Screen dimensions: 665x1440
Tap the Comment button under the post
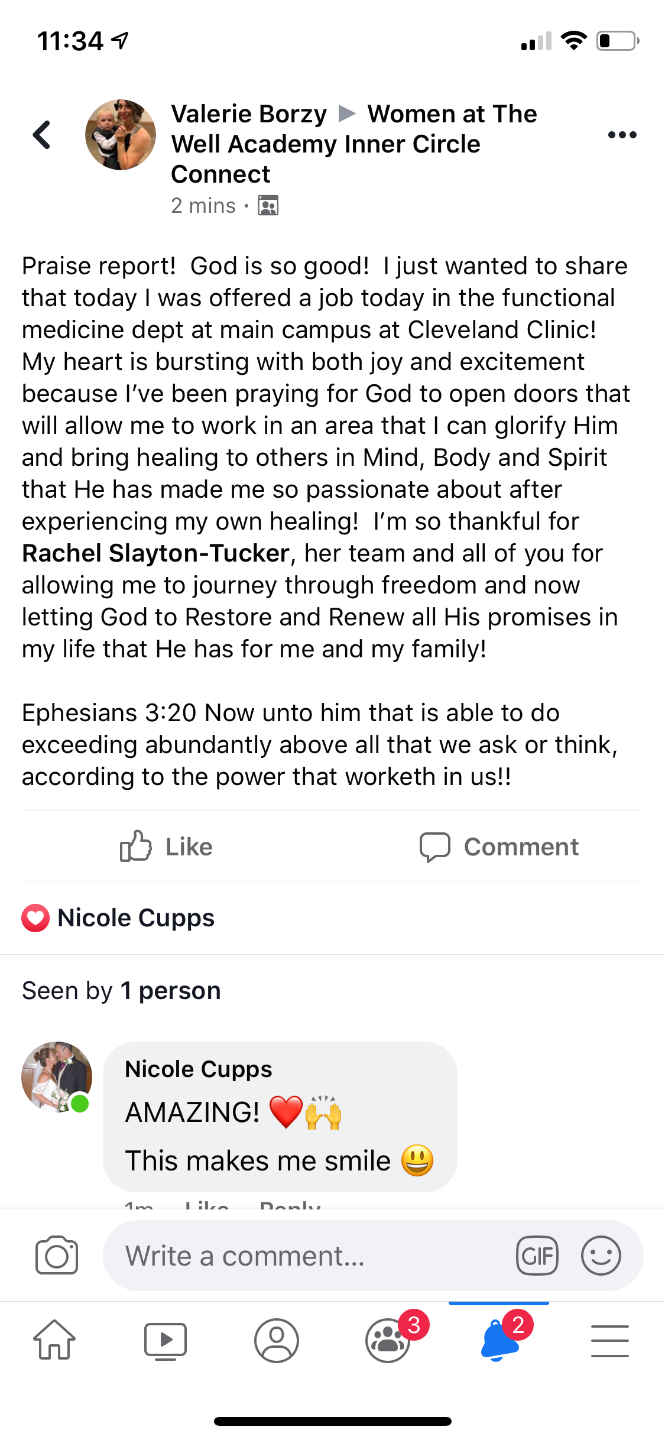coord(499,847)
